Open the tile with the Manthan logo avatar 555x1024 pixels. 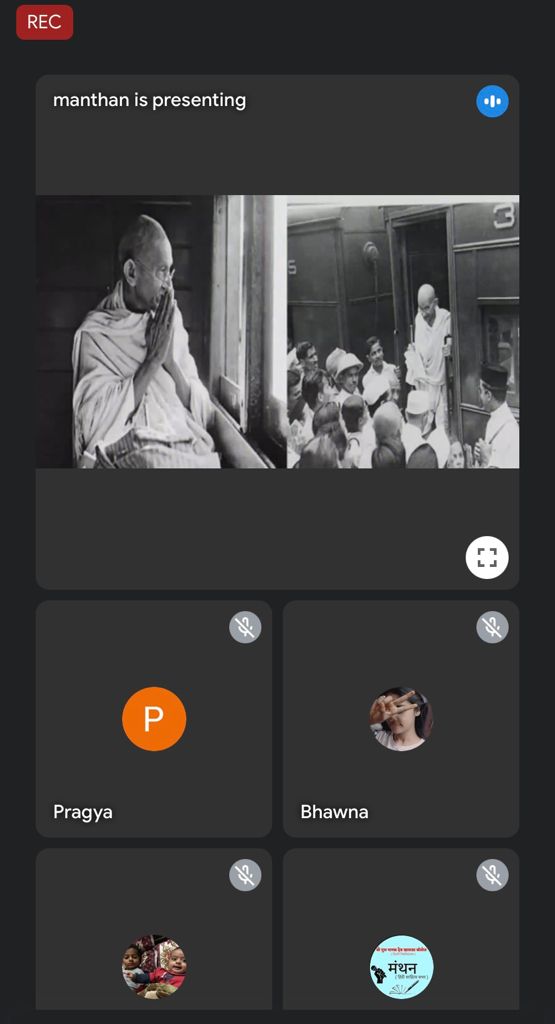coord(401,929)
